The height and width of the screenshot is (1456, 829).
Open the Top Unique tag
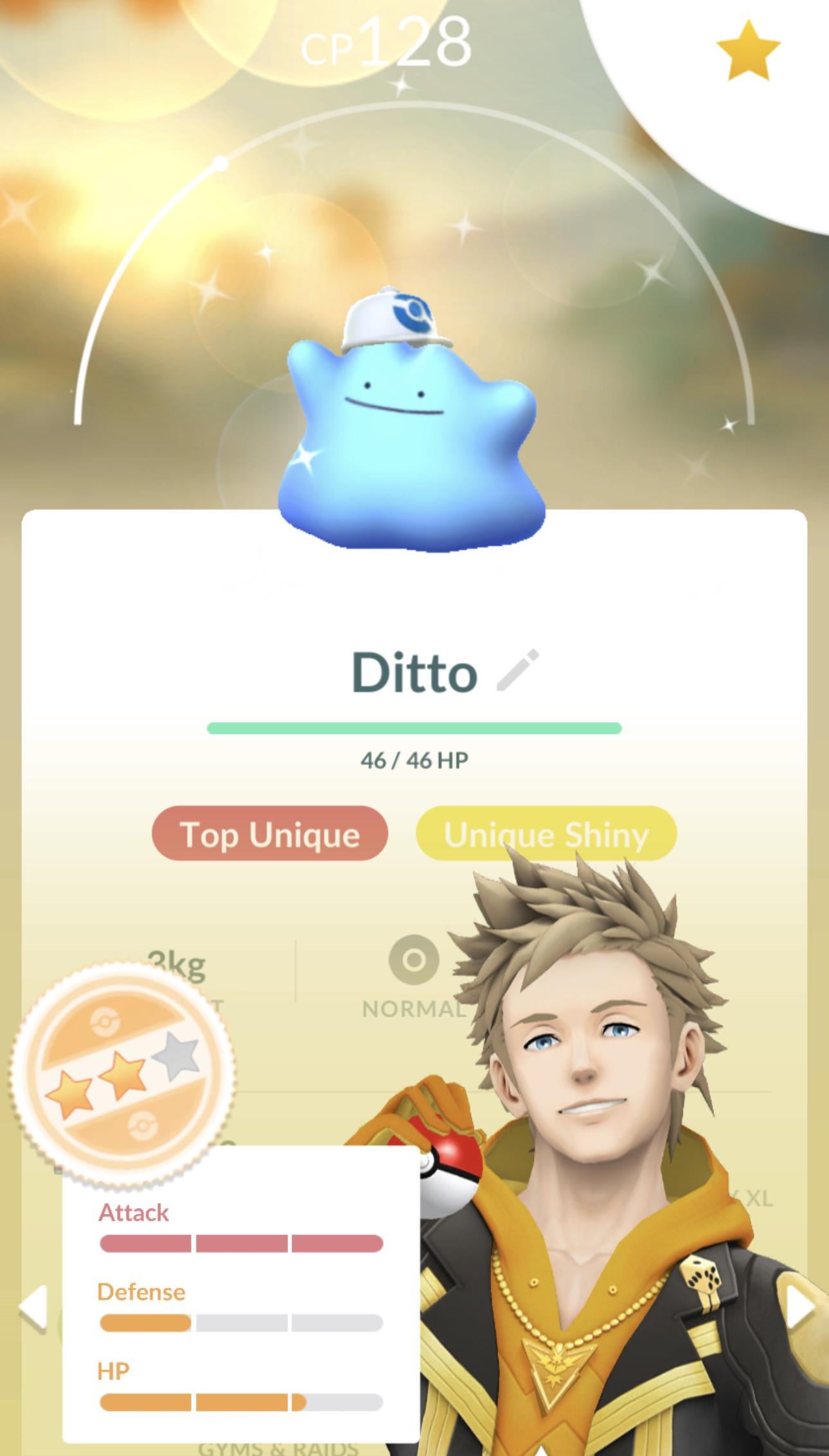[270, 834]
